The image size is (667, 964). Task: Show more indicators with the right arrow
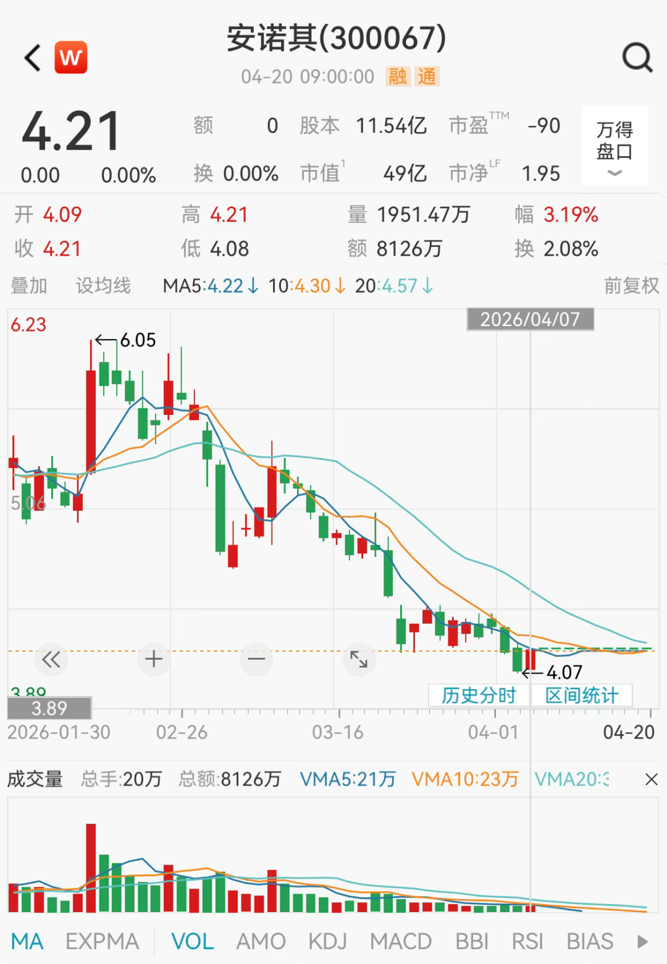[643, 941]
